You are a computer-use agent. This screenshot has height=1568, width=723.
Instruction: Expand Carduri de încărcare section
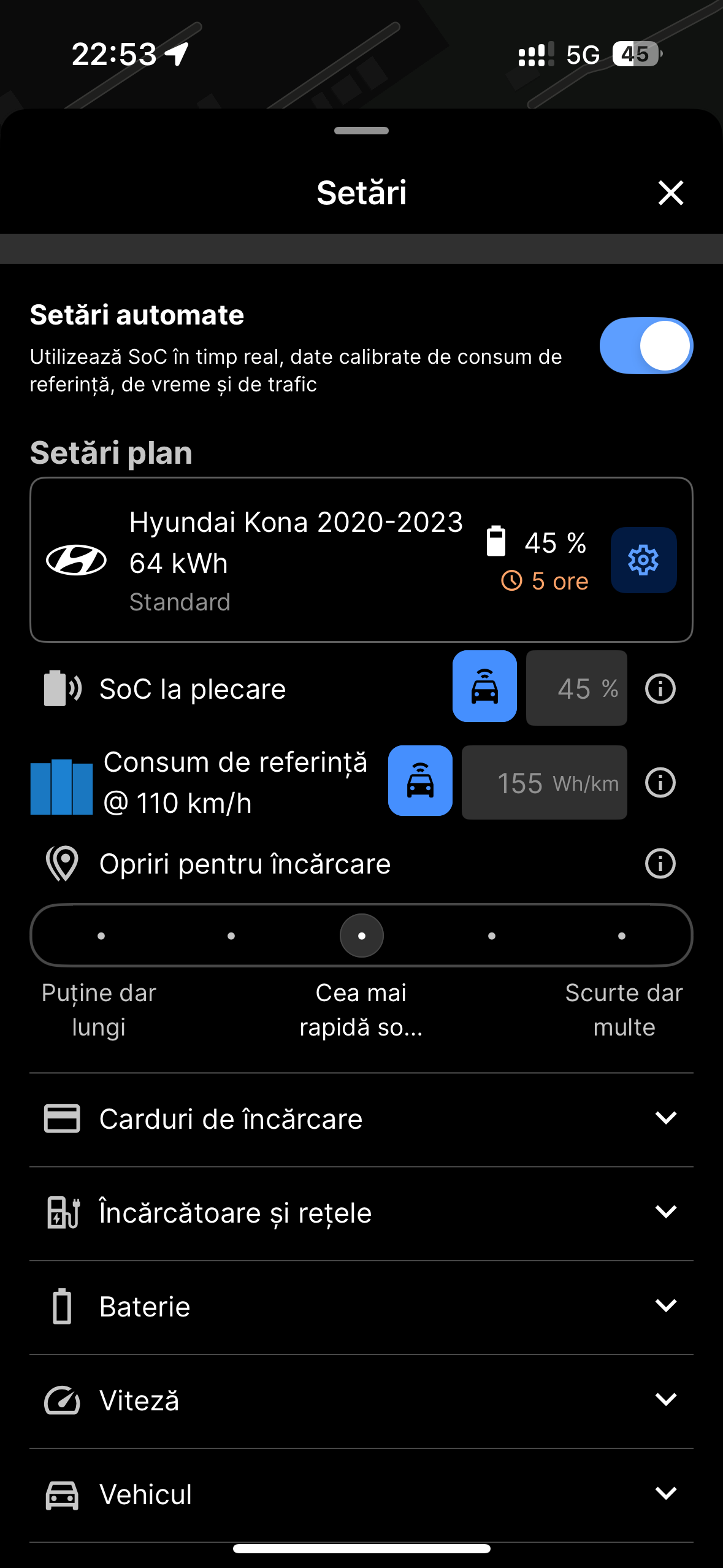(x=361, y=1119)
